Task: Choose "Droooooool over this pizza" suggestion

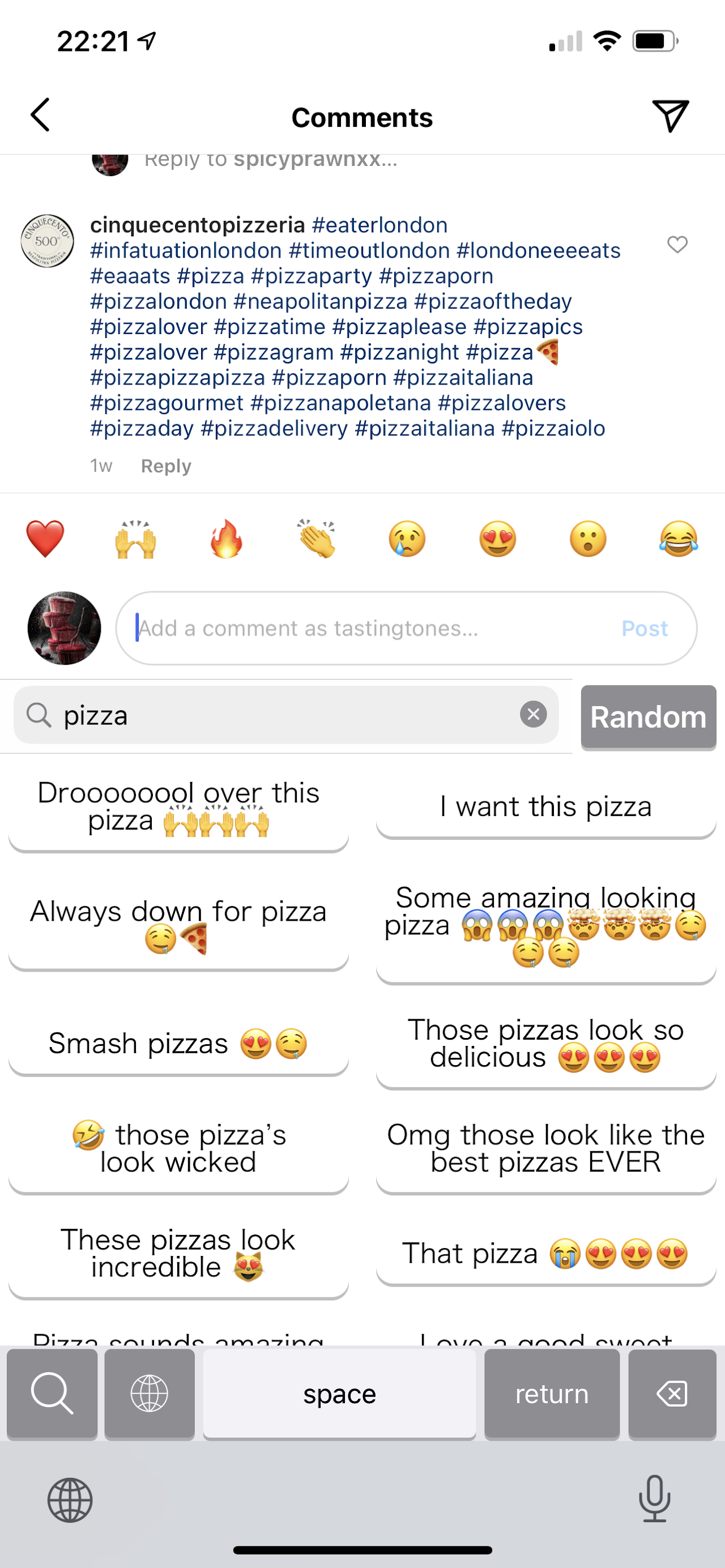Action: tap(178, 808)
